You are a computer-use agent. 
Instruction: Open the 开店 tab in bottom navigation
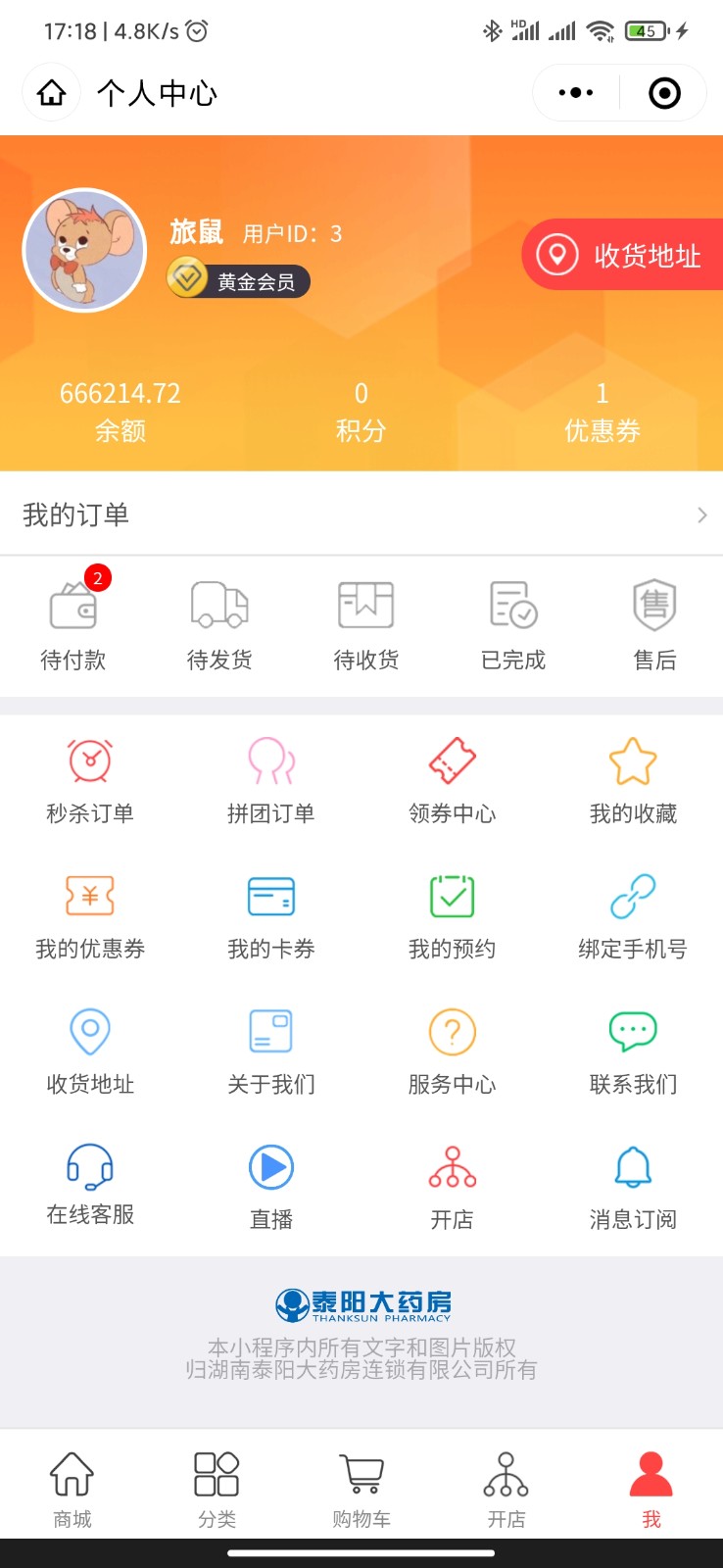[506, 1490]
